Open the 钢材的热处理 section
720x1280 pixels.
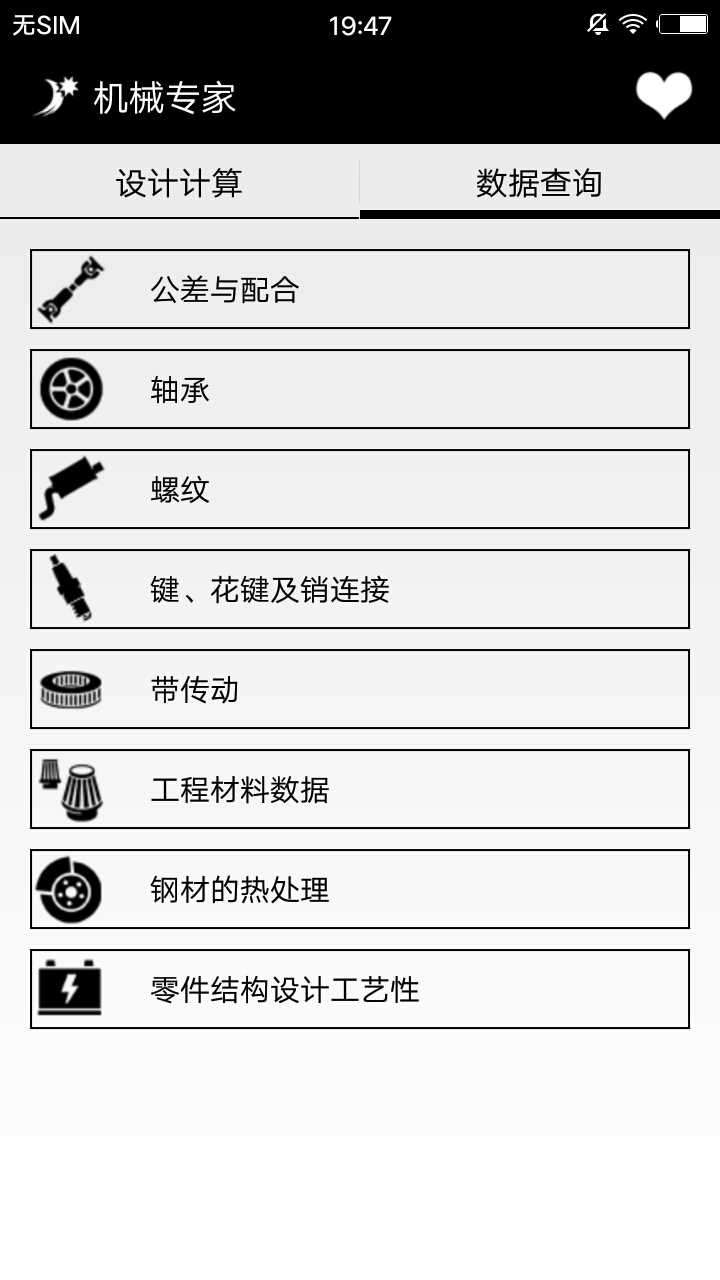(360, 888)
